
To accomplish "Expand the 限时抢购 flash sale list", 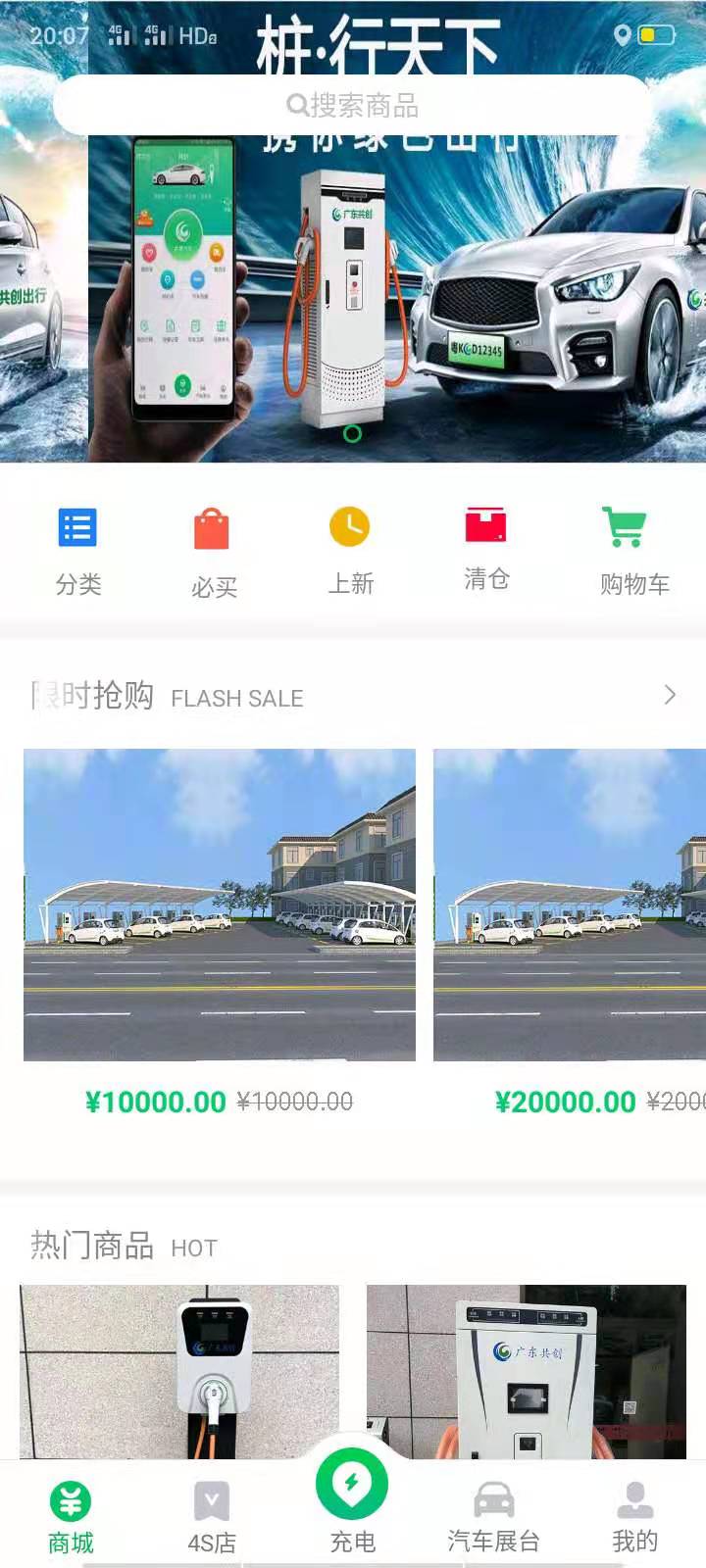I will tap(670, 696).
